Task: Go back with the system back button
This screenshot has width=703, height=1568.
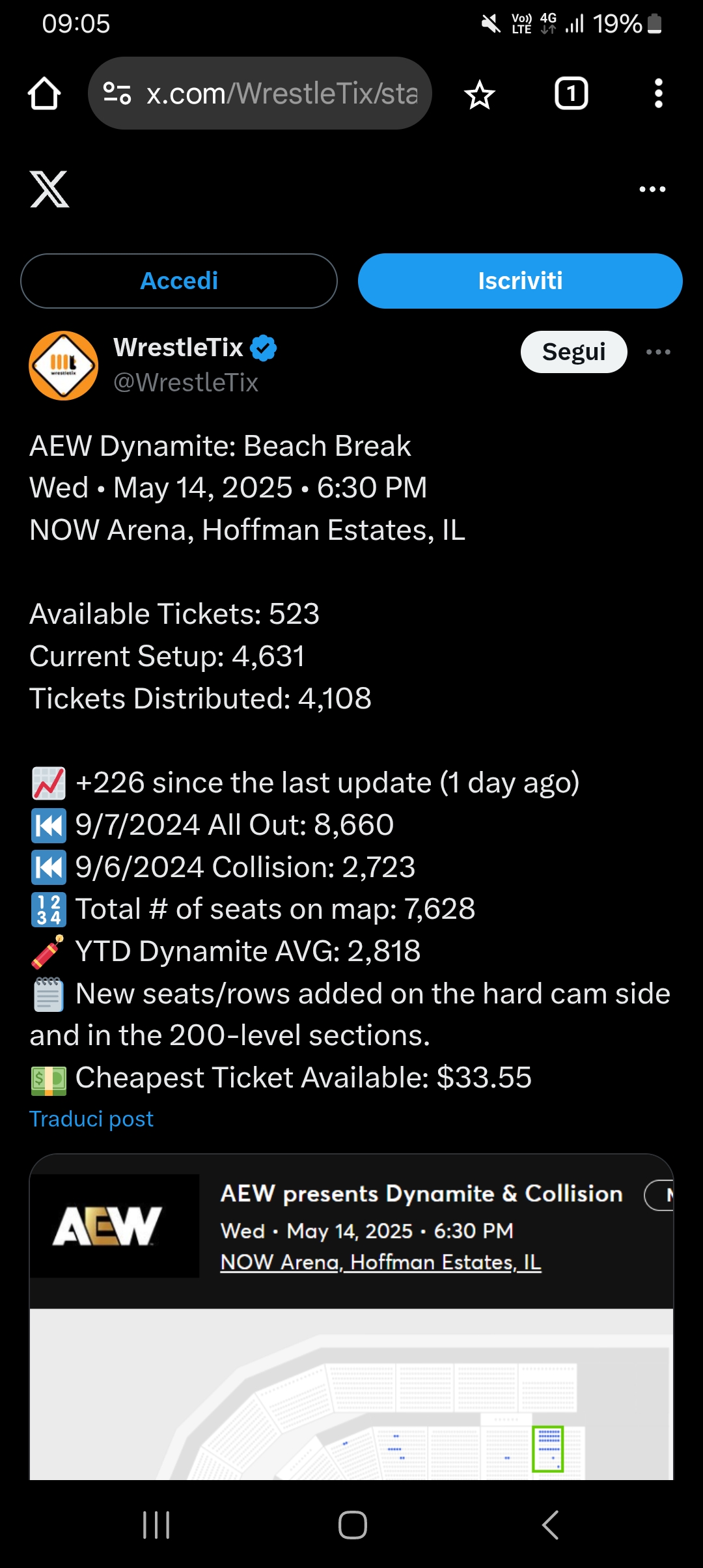Action: [x=550, y=1524]
